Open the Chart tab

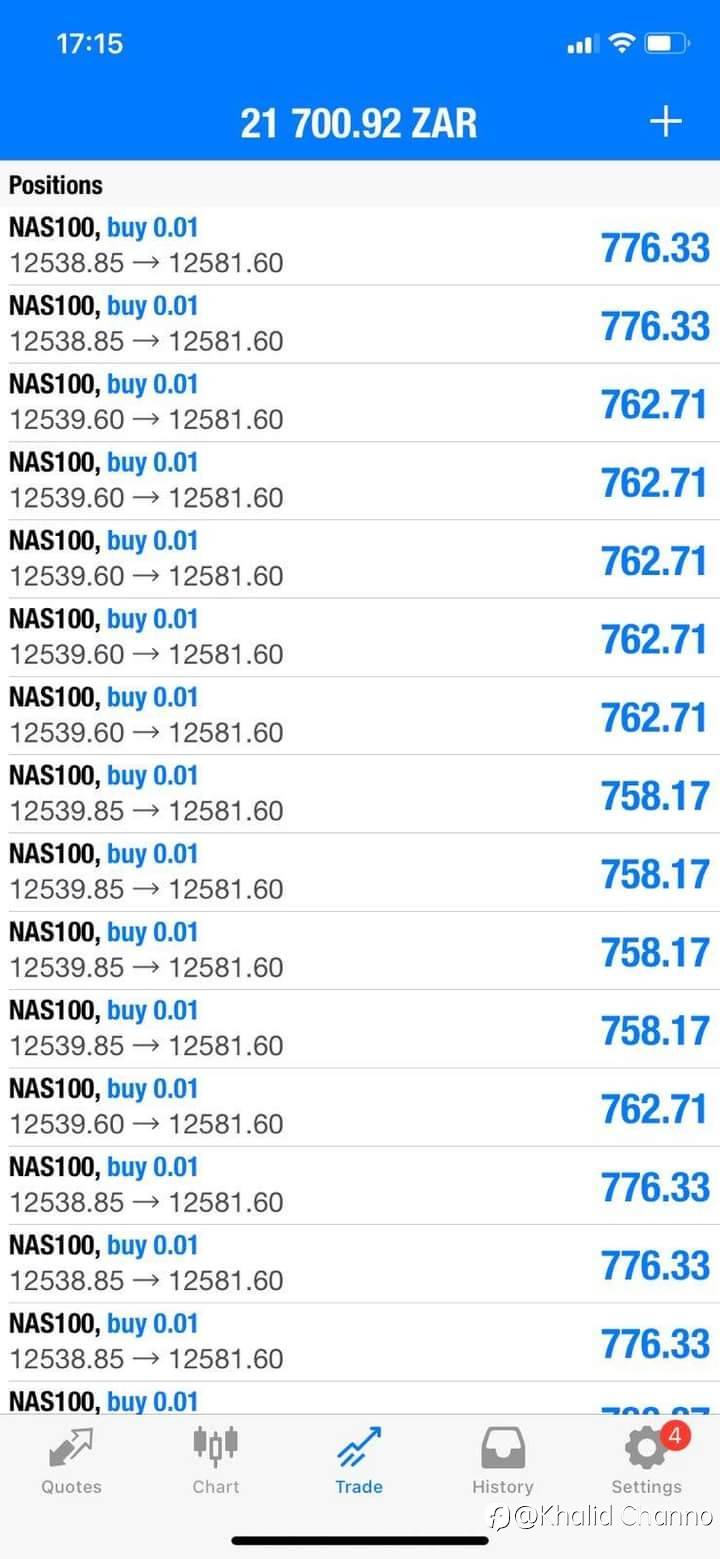point(216,1460)
